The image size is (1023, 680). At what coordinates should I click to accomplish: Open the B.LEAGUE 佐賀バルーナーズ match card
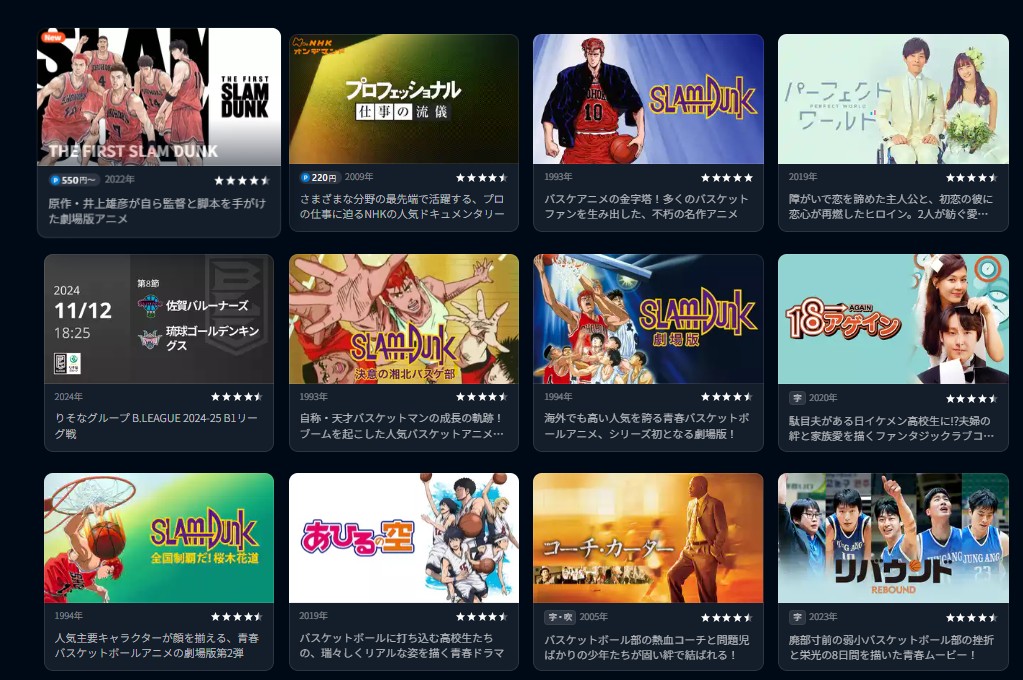coord(158,319)
